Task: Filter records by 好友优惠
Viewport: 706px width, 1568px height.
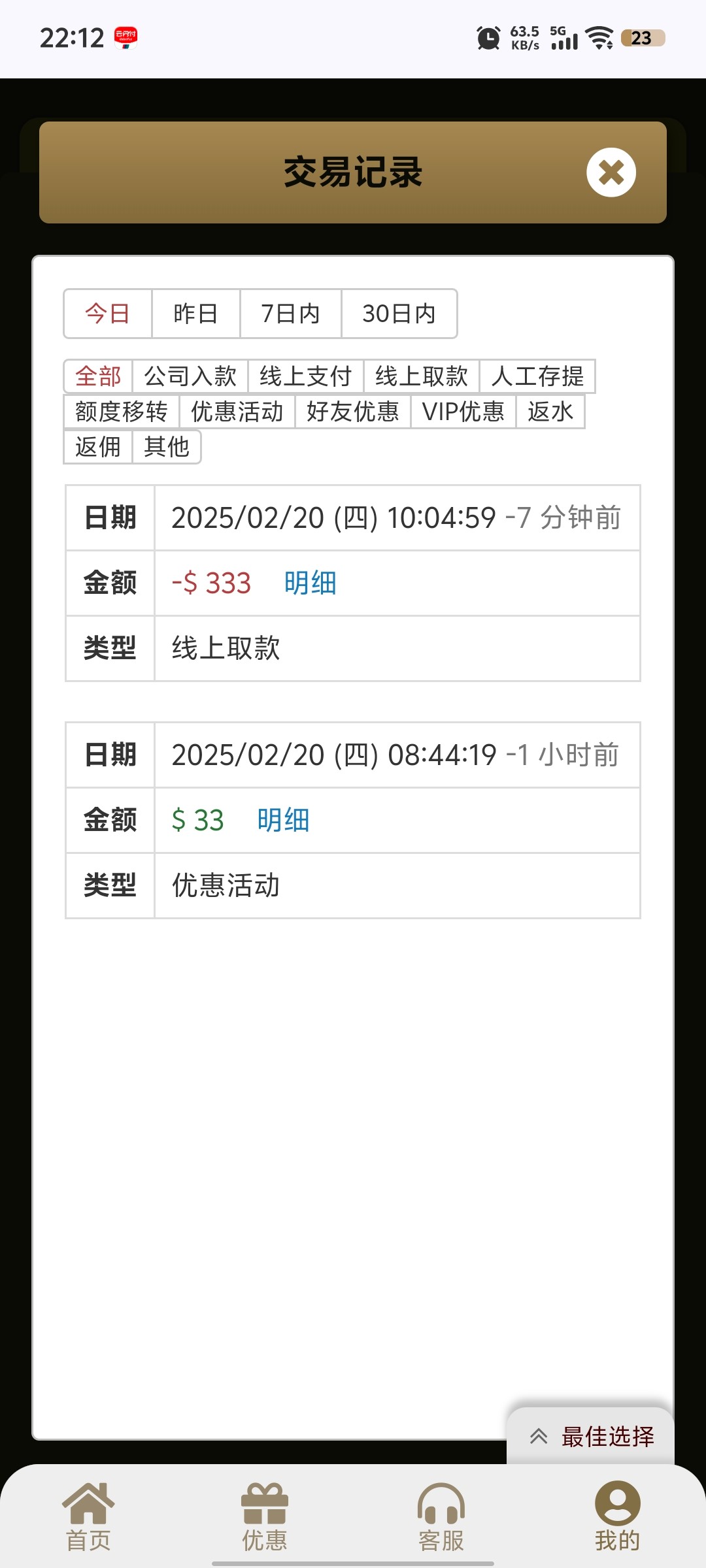Action: [x=352, y=412]
